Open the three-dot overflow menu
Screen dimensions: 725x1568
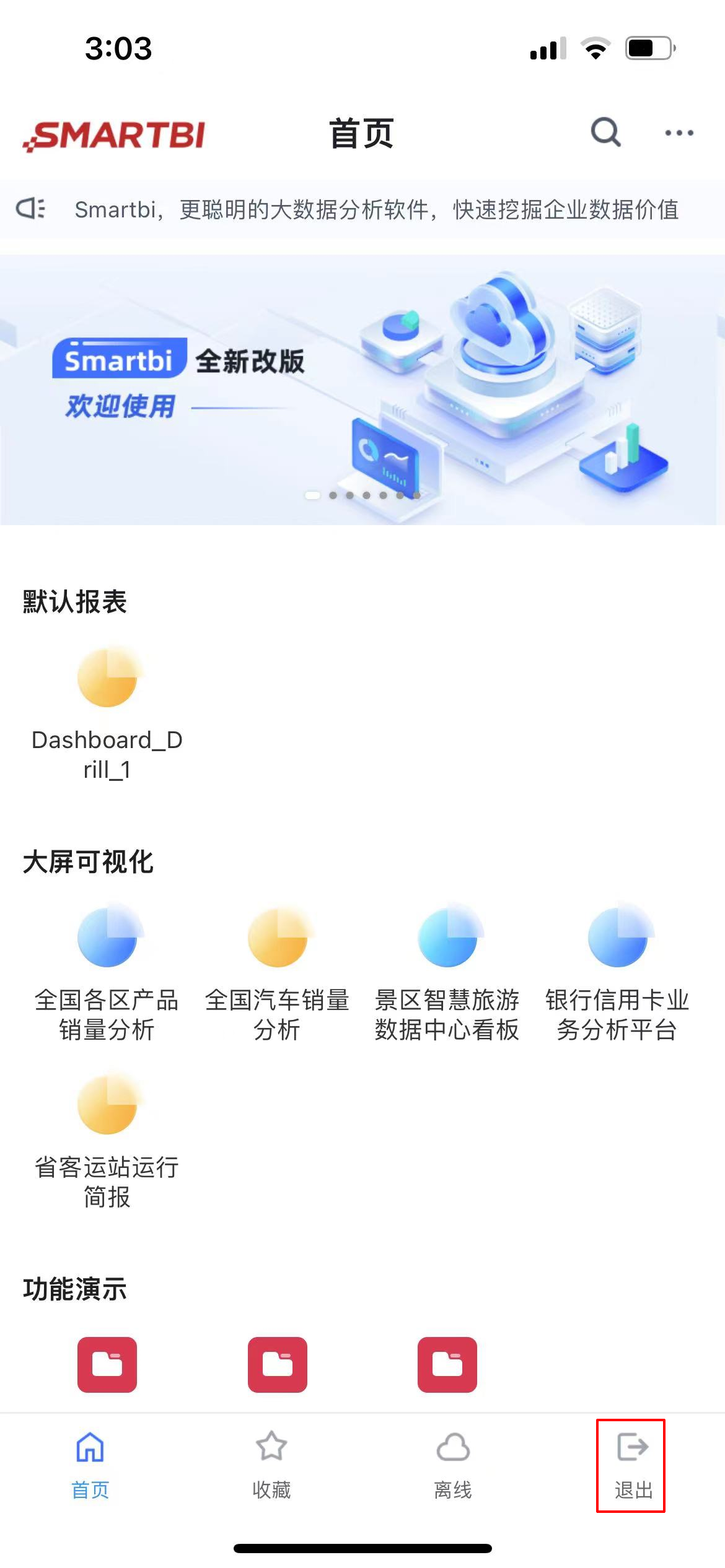tap(679, 133)
